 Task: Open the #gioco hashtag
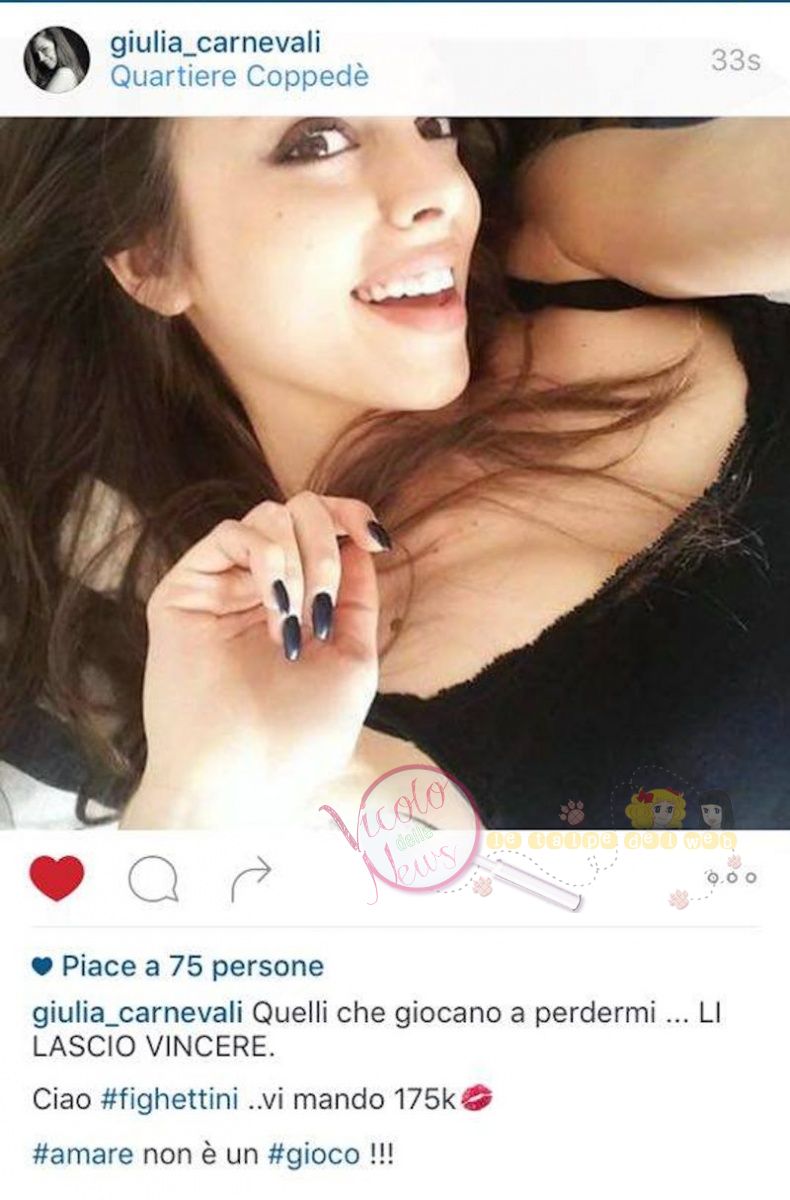tap(313, 1153)
